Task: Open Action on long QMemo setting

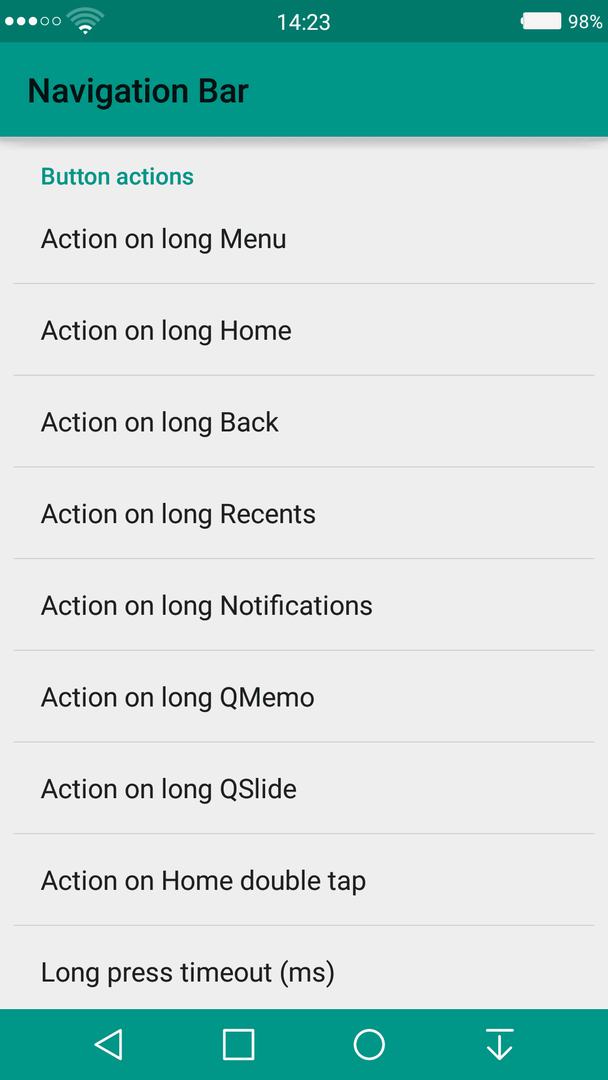Action: (304, 696)
